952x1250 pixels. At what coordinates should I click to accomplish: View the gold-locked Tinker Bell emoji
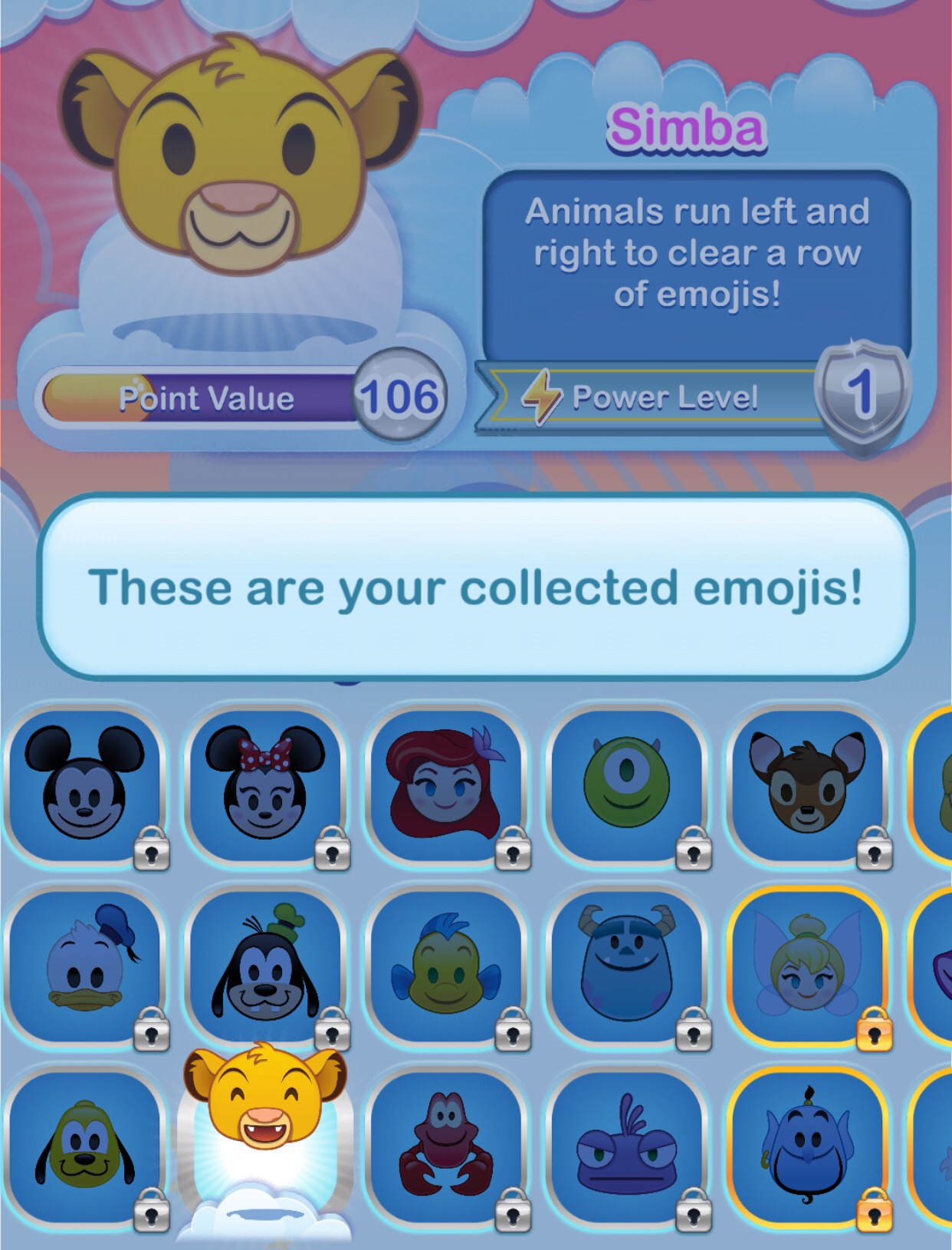coord(807,966)
